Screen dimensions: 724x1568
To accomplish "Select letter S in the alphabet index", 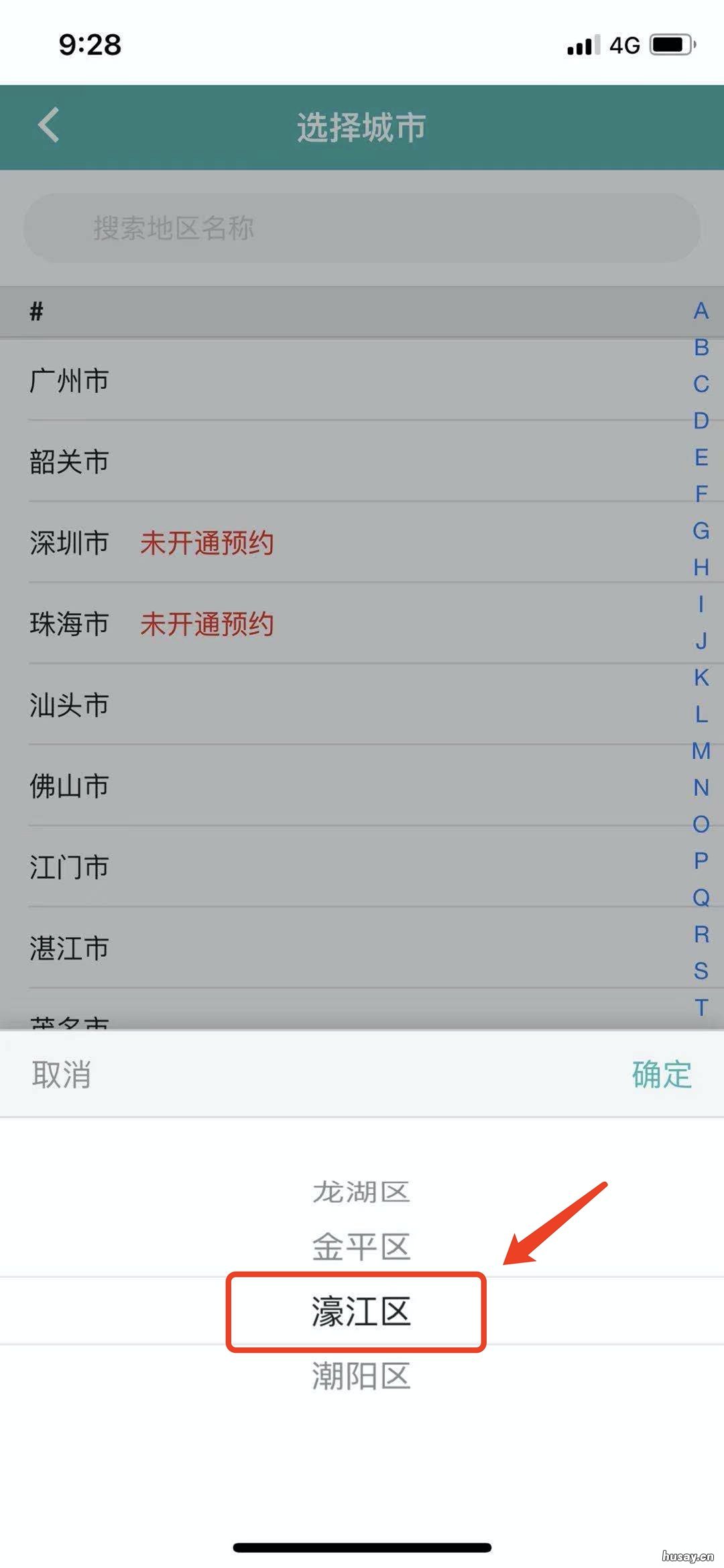I will coord(701,971).
